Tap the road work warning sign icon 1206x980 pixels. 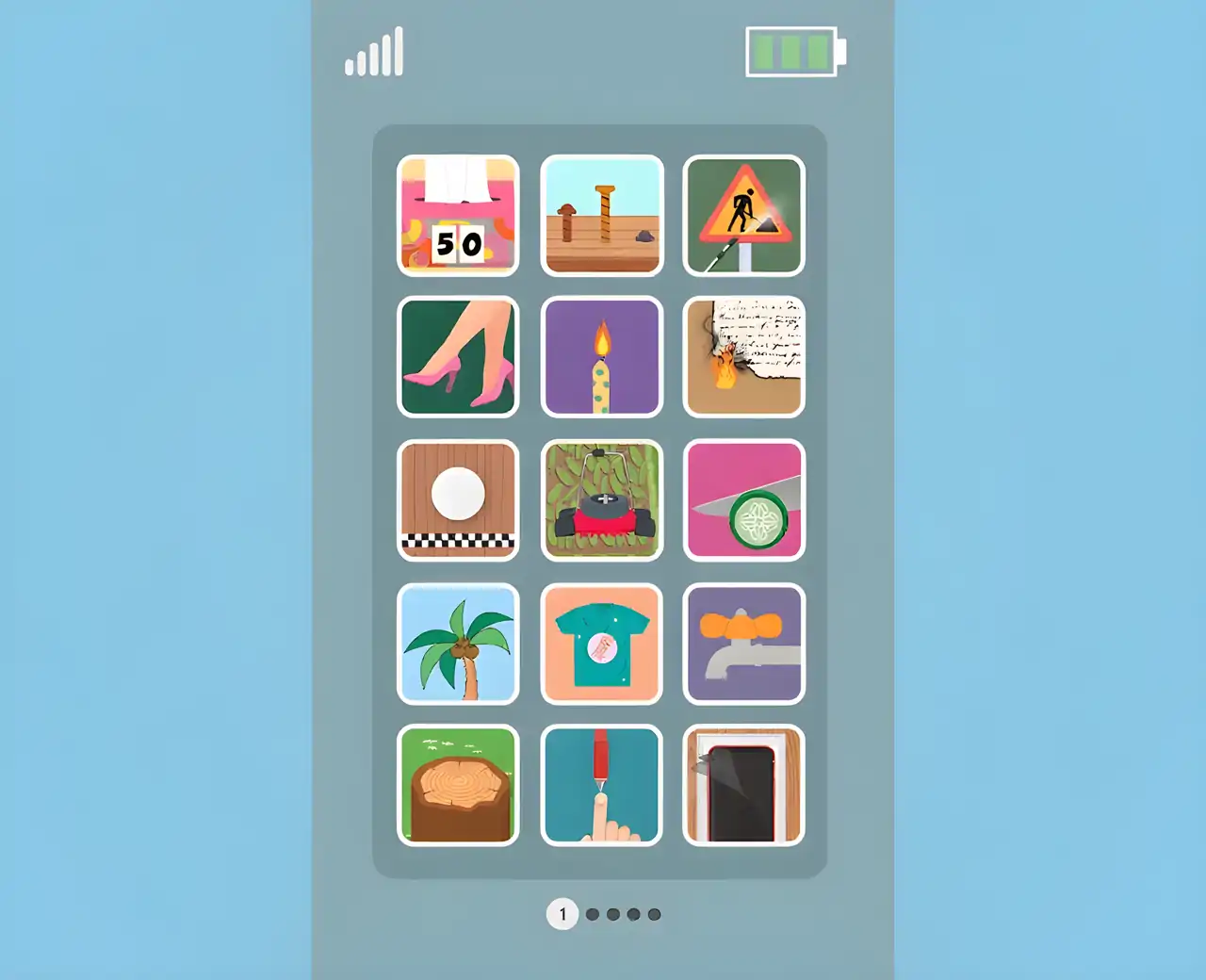744,216
